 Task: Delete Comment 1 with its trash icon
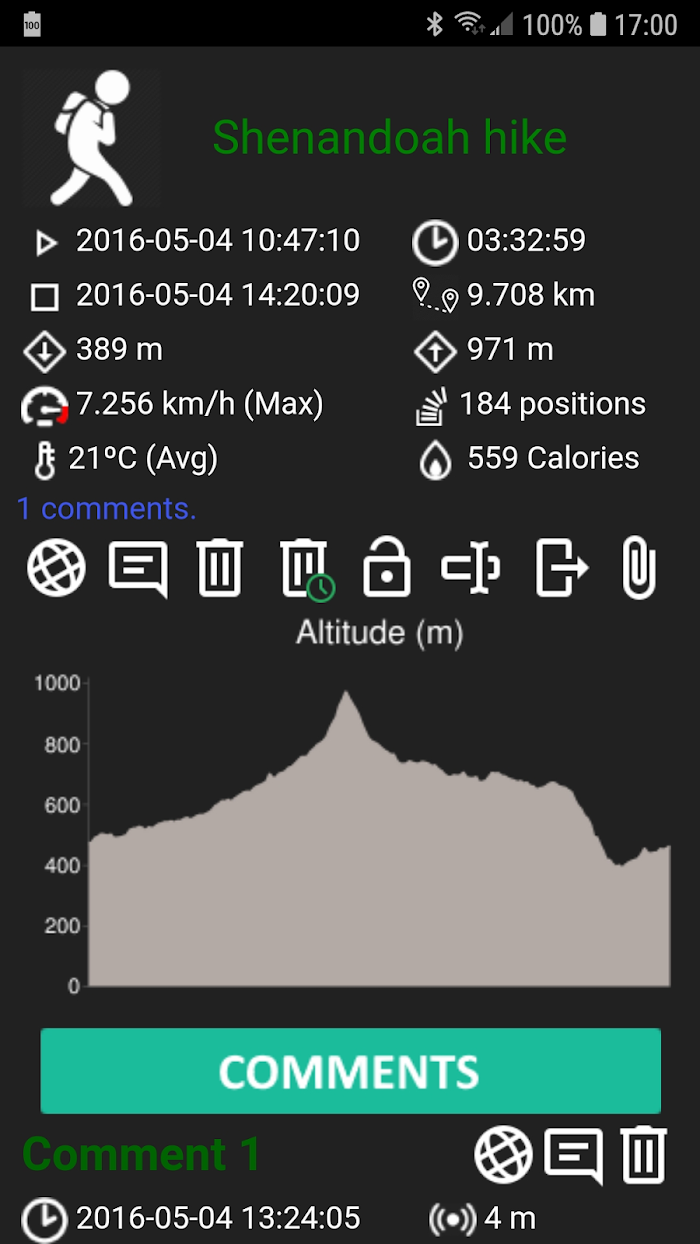click(x=644, y=1154)
